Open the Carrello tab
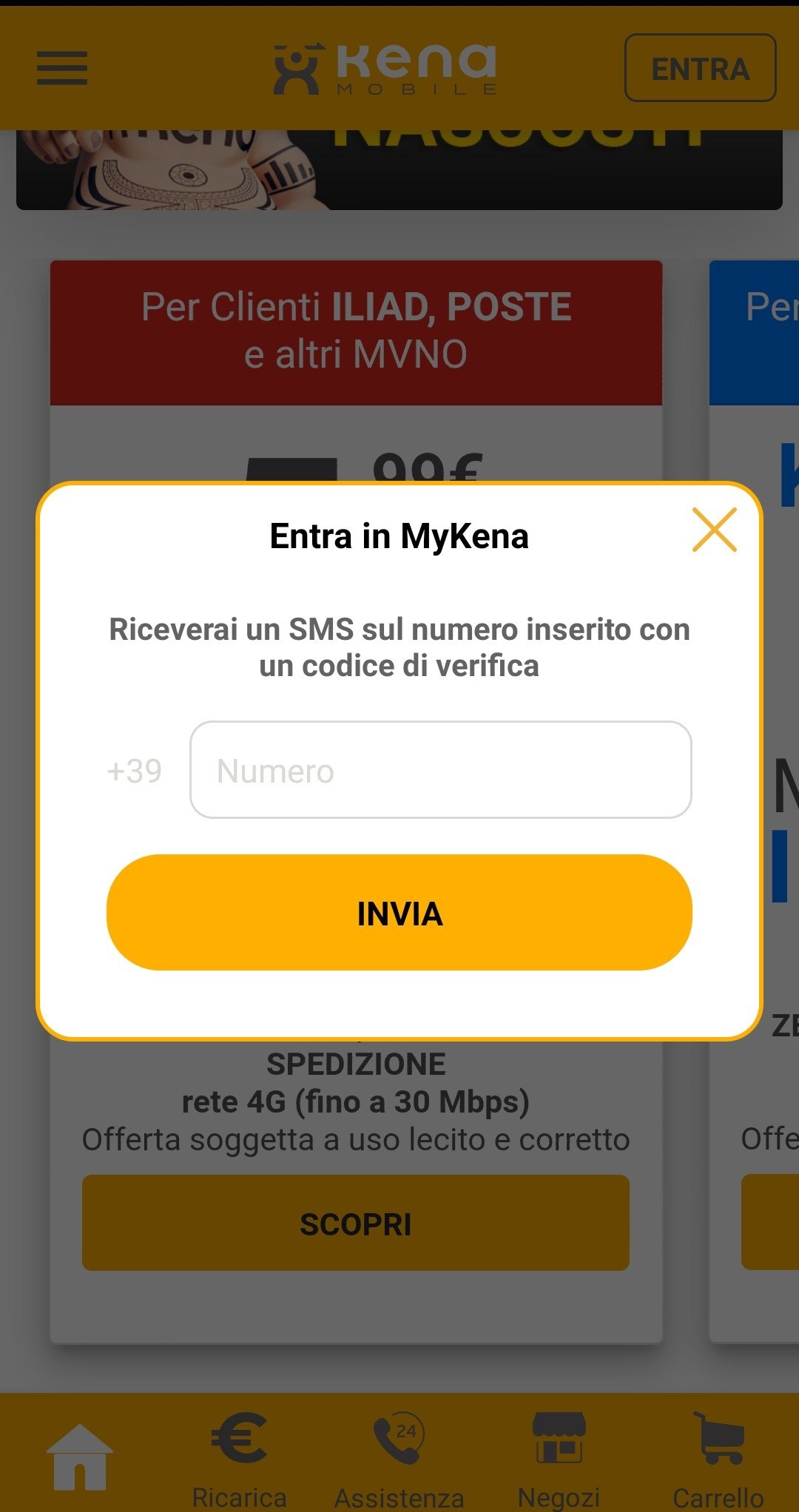This screenshot has width=799, height=1512. [718, 1460]
